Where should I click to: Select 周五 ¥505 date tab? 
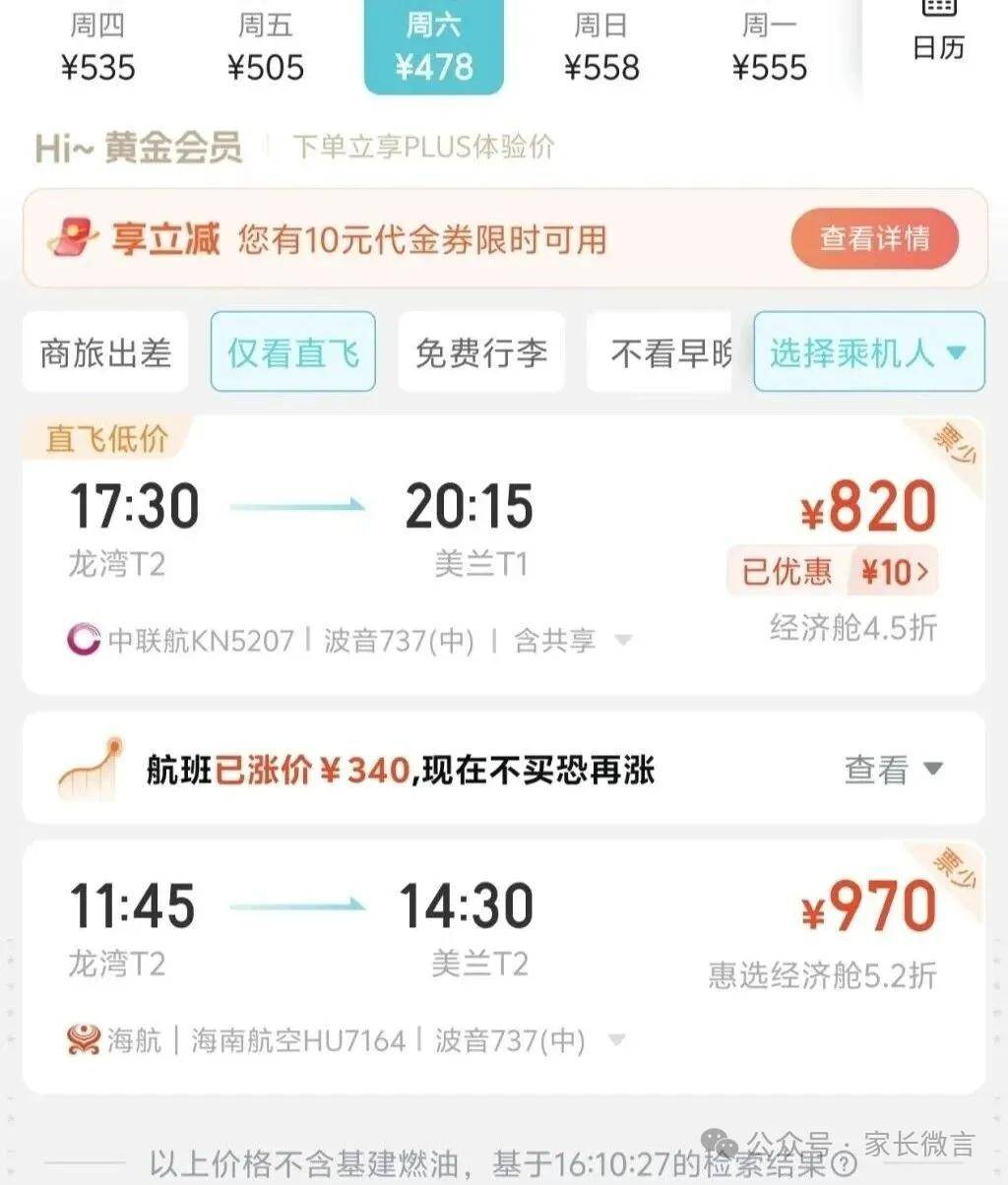point(265,47)
